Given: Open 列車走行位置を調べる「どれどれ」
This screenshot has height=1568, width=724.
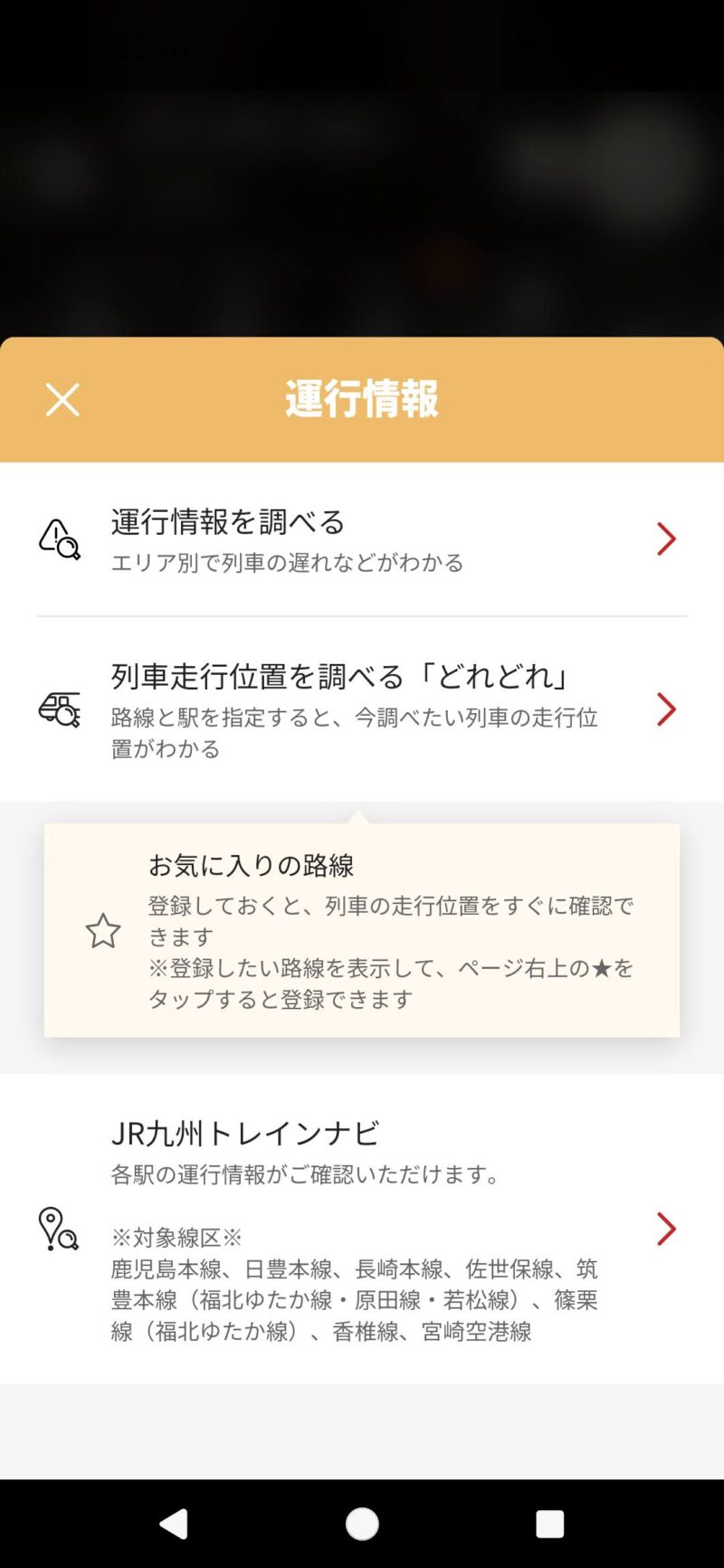Looking at the screenshot, I should pyautogui.click(x=362, y=709).
